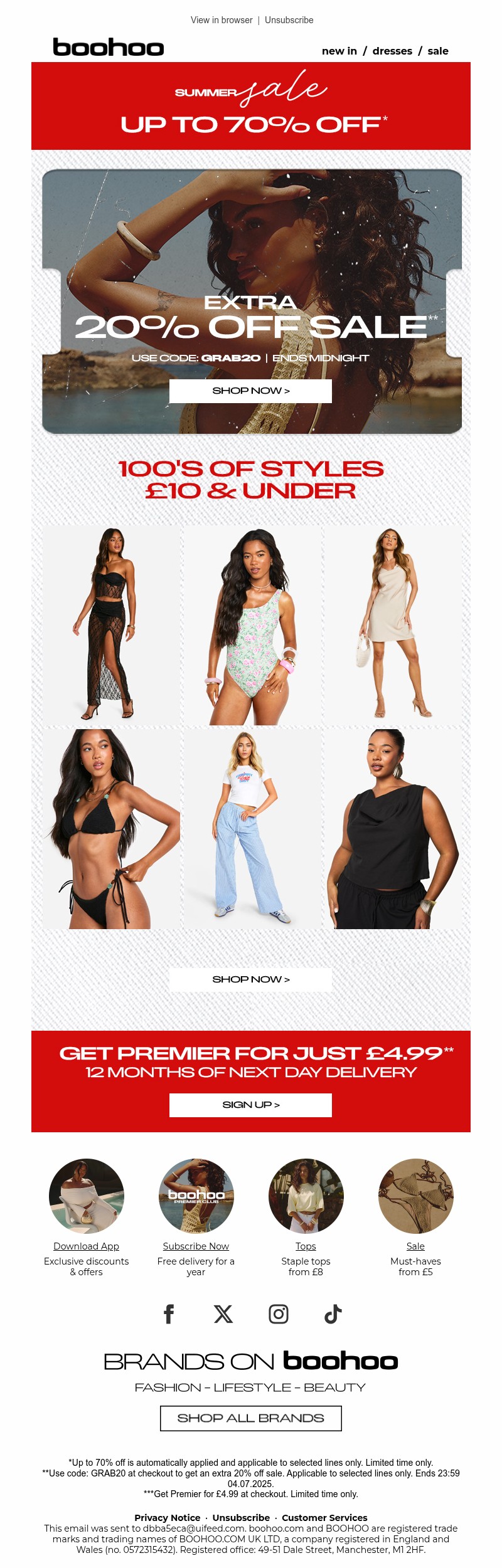Visit boohoo's Facebook page
This screenshot has height=1568, width=502.
click(169, 1314)
